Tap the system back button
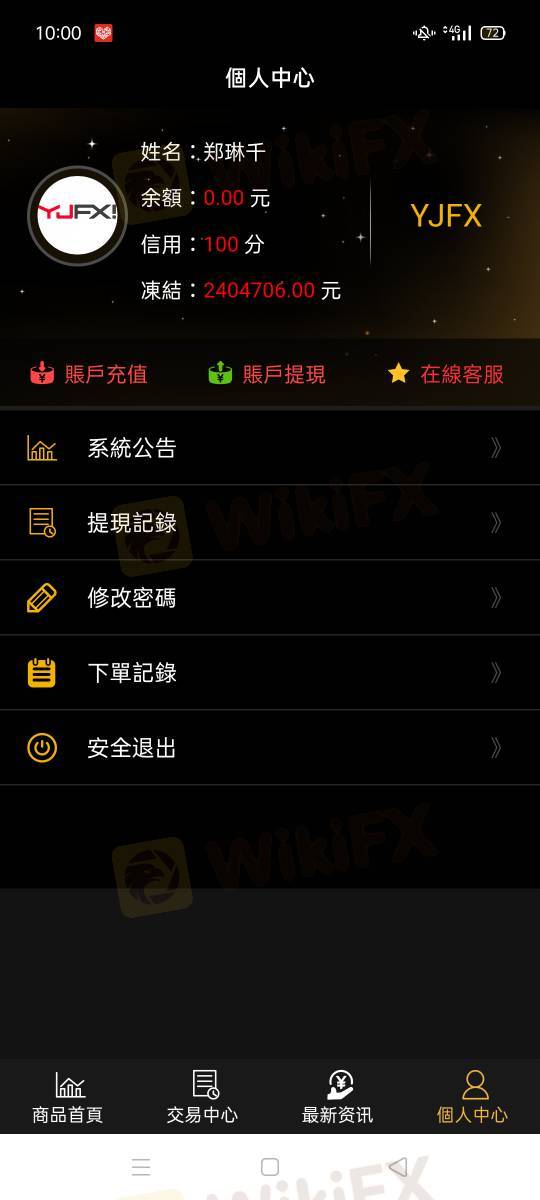 tap(398, 1167)
